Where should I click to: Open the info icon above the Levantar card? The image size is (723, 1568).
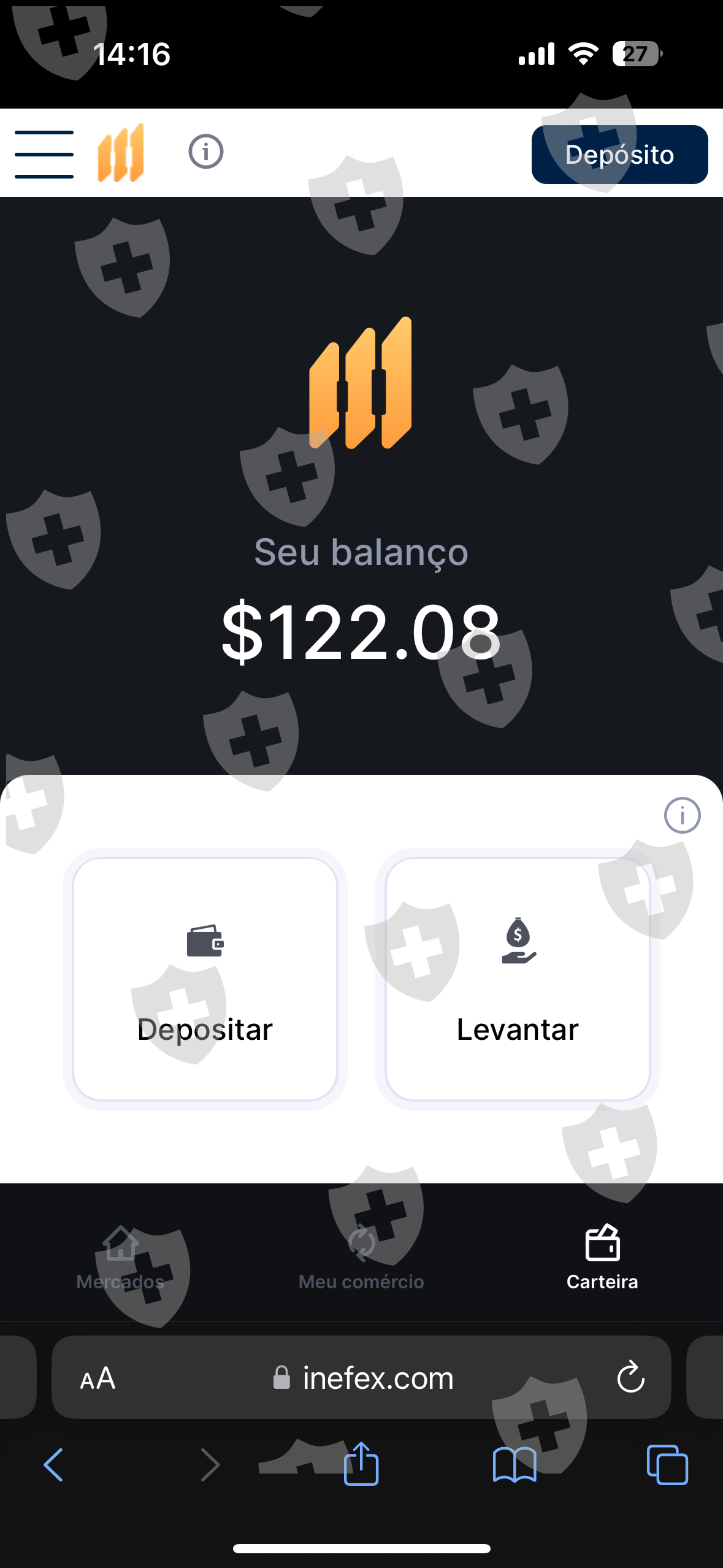point(682,815)
